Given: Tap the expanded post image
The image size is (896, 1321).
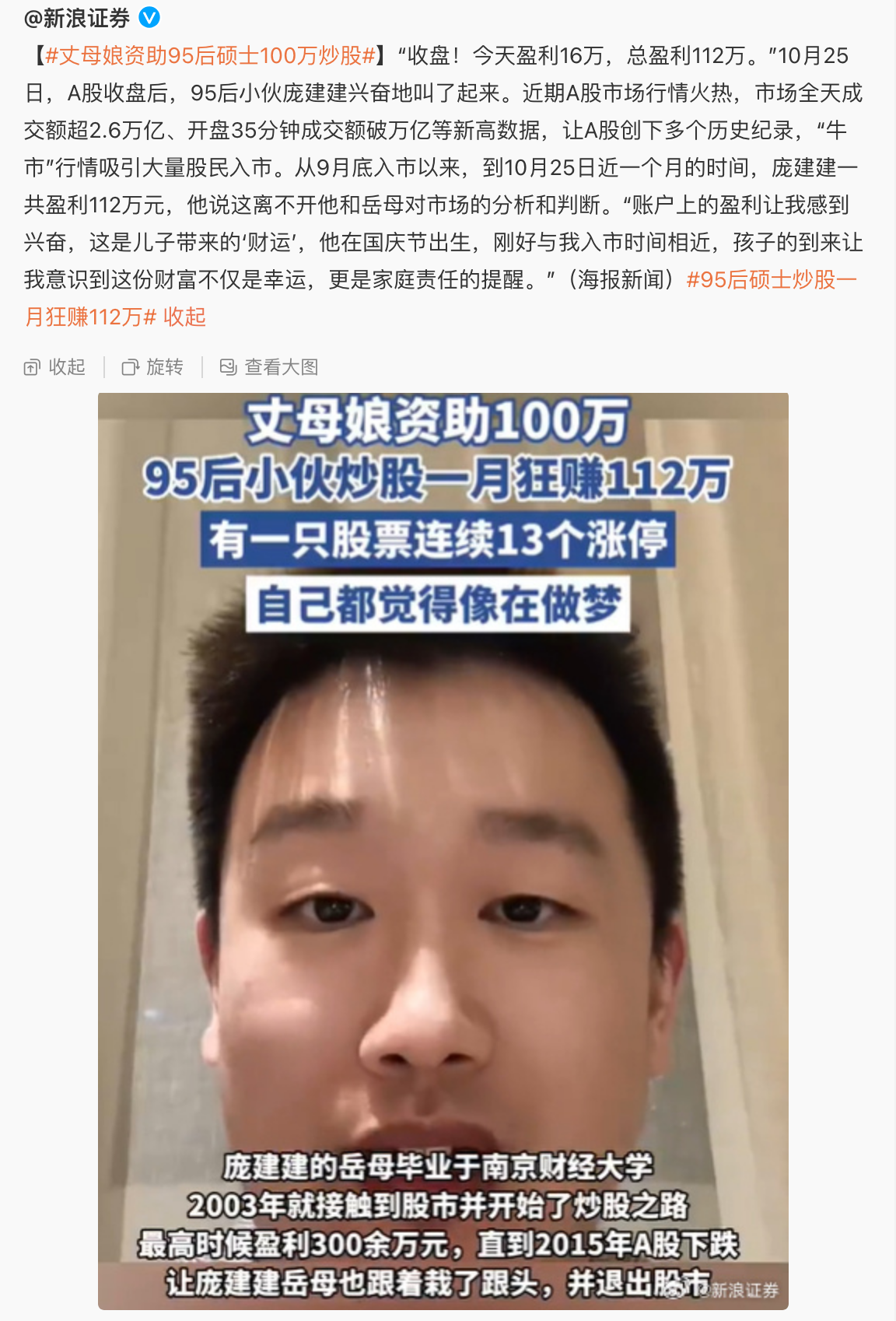Looking at the screenshot, I should tap(443, 856).
